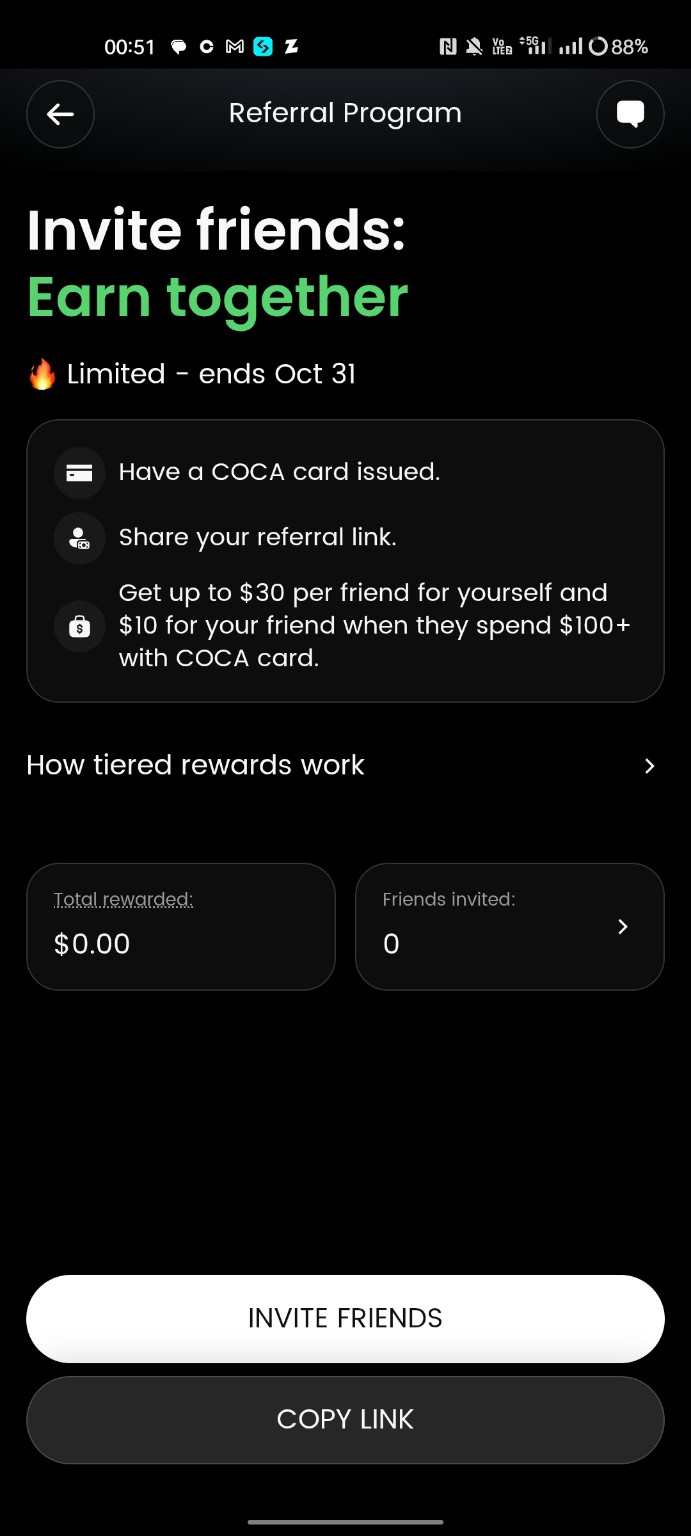Tap INVITE FRIENDS button
Image resolution: width=691 pixels, height=1536 pixels.
(x=345, y=1318)
